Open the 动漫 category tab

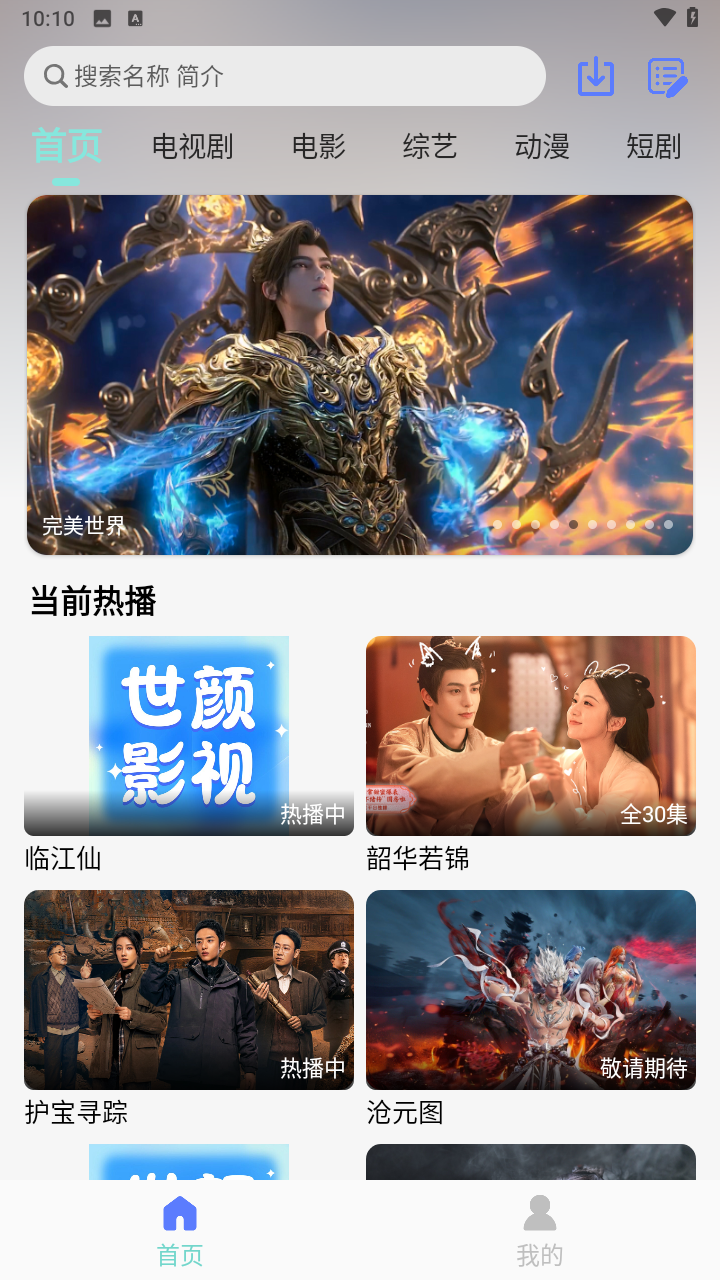[x=540, y=147]
